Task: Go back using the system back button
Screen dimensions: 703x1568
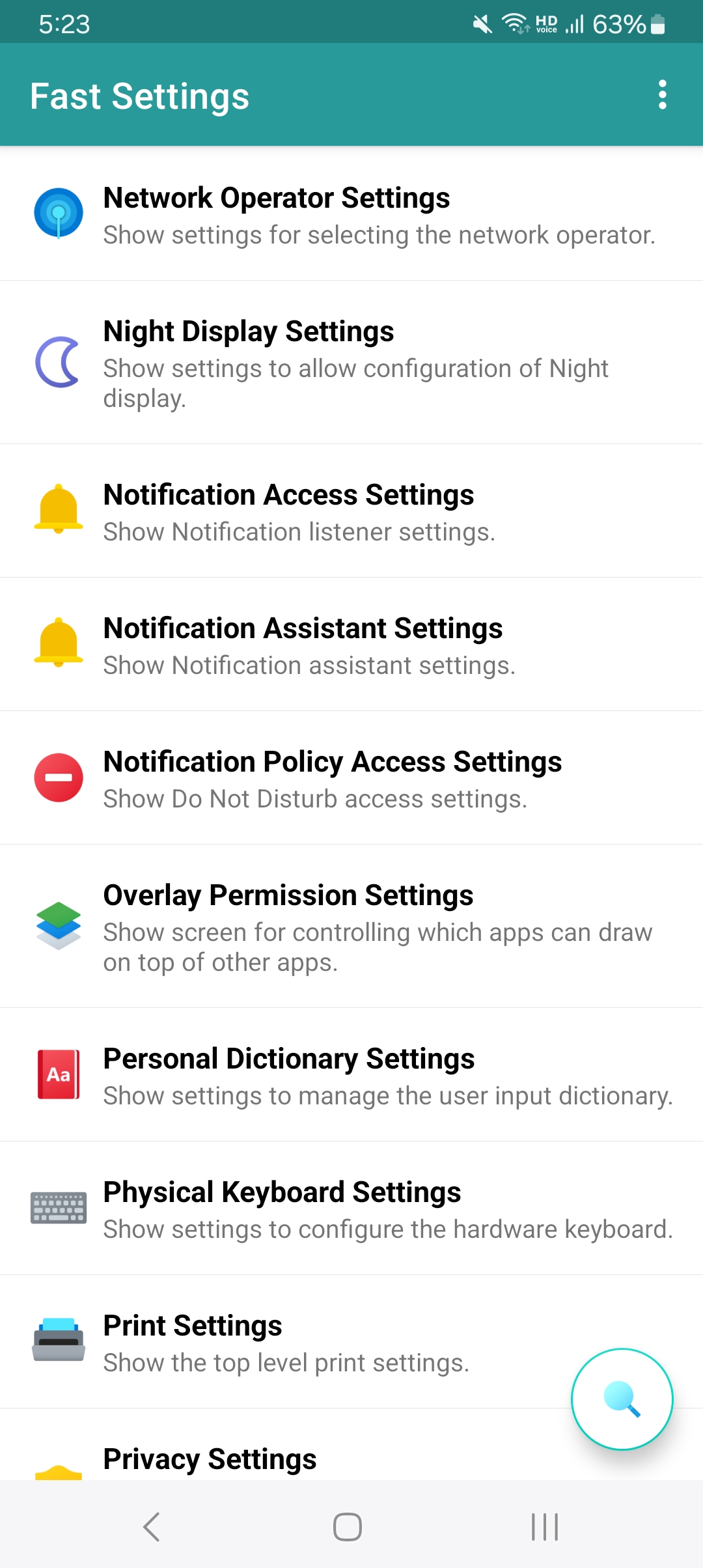Action: [151, 1526]
